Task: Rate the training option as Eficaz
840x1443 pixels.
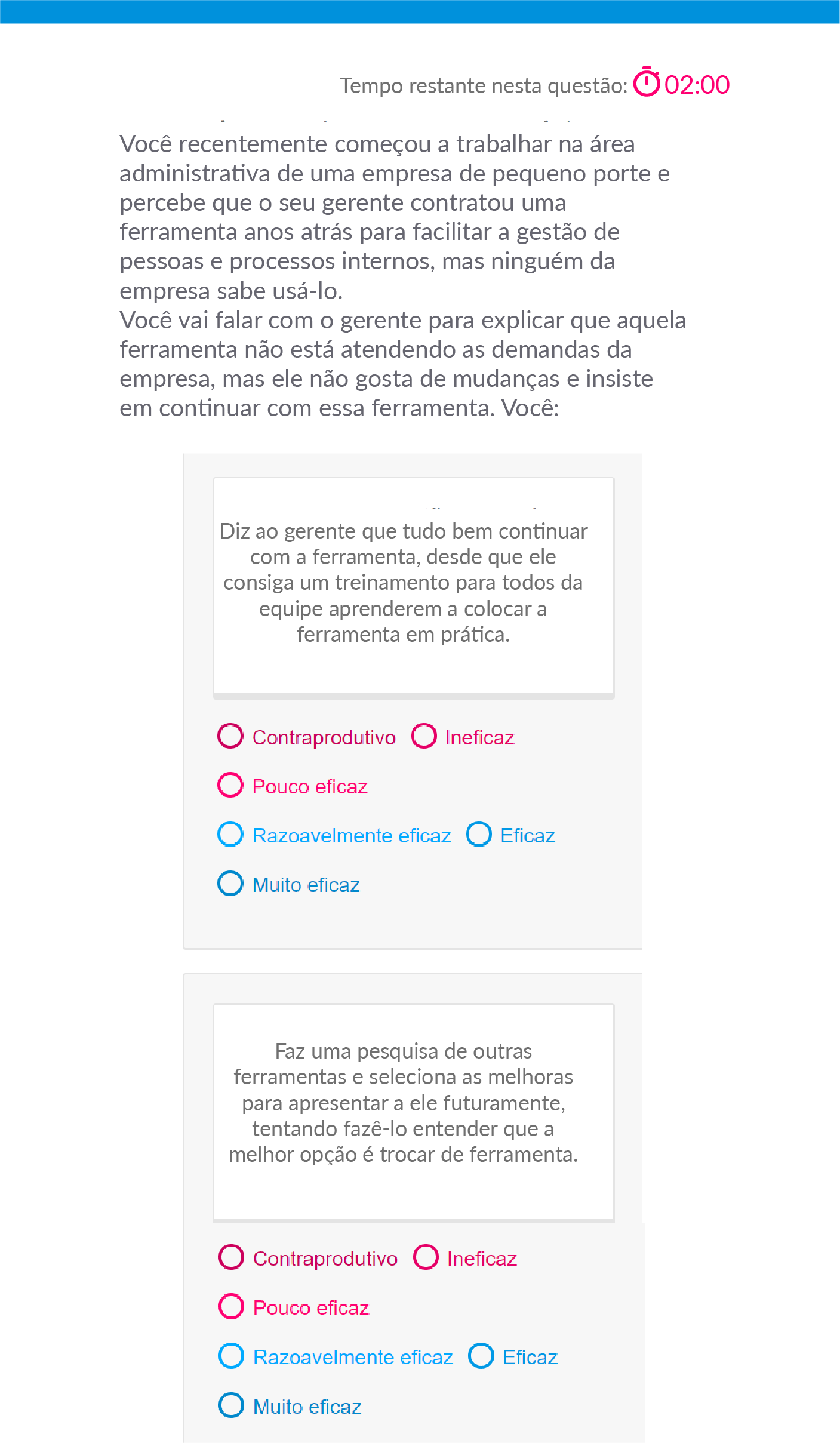Action: [x=479, y=834]
